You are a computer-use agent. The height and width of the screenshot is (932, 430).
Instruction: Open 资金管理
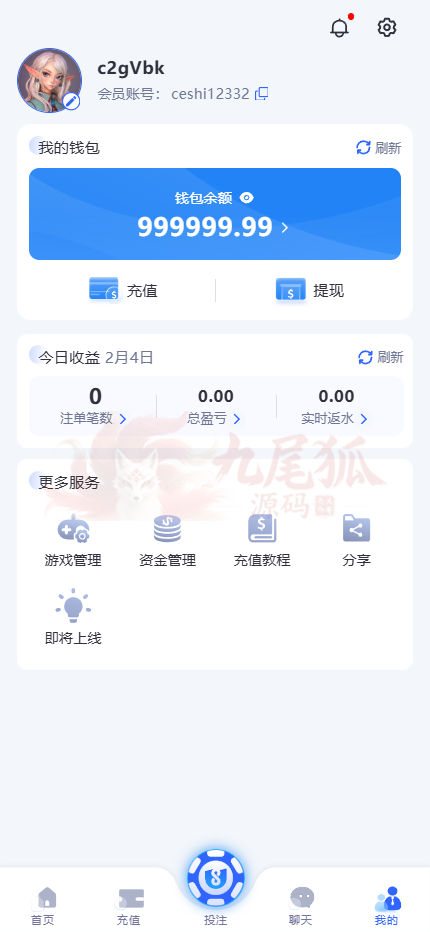click(167, 541)
